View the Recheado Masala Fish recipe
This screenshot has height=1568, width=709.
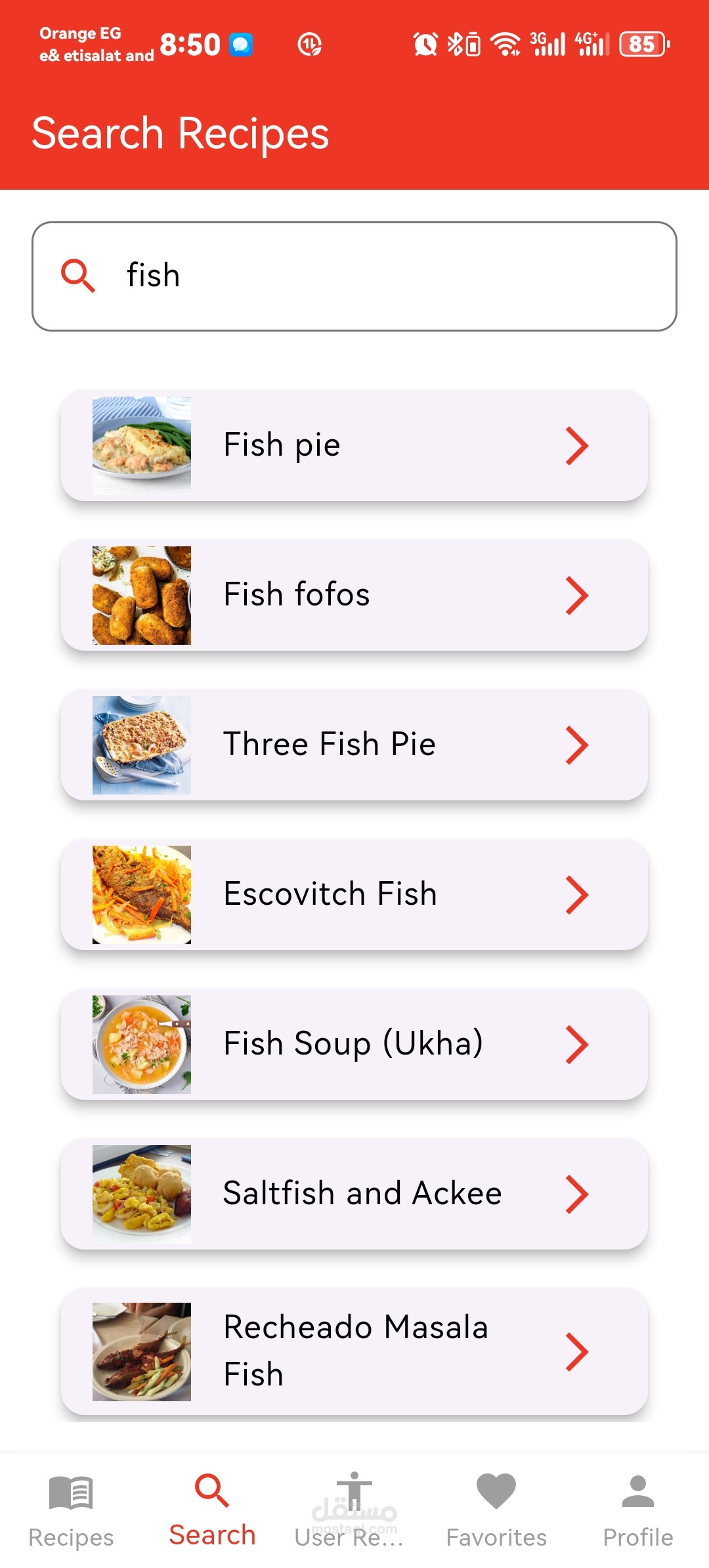[354, 1351]
